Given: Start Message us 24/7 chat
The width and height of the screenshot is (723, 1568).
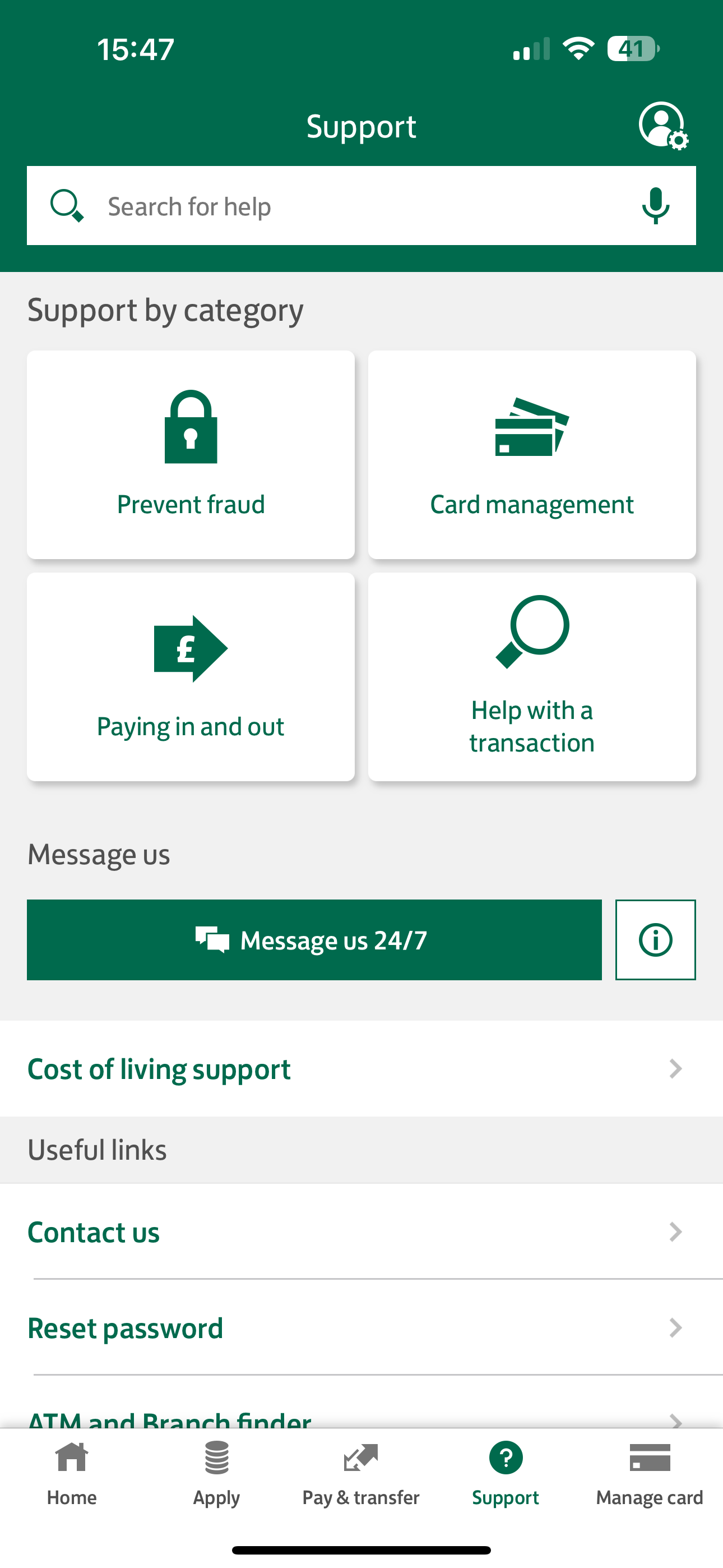Looking at the screenshot, I should click(x=314, y=939).
